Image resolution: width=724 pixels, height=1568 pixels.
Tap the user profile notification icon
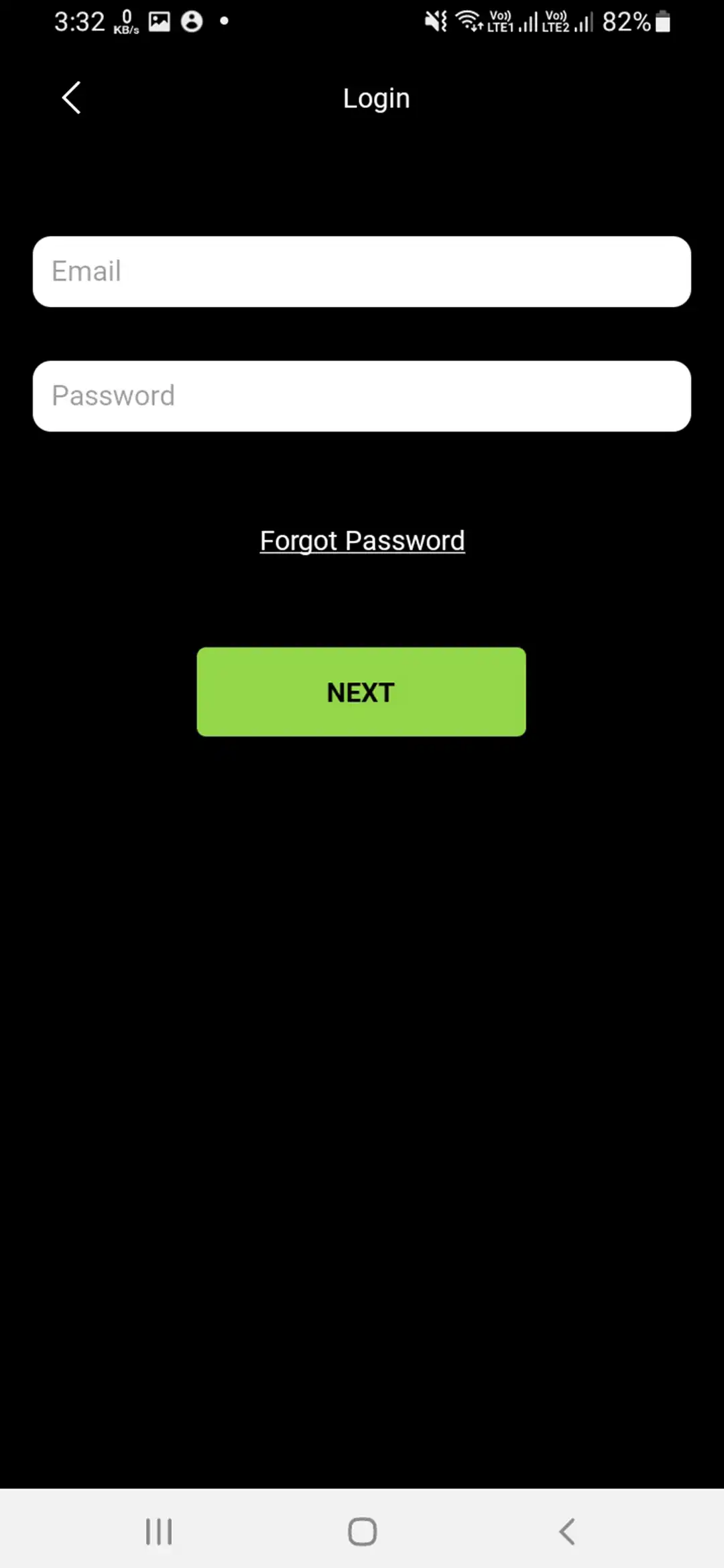tap(192, 22)
